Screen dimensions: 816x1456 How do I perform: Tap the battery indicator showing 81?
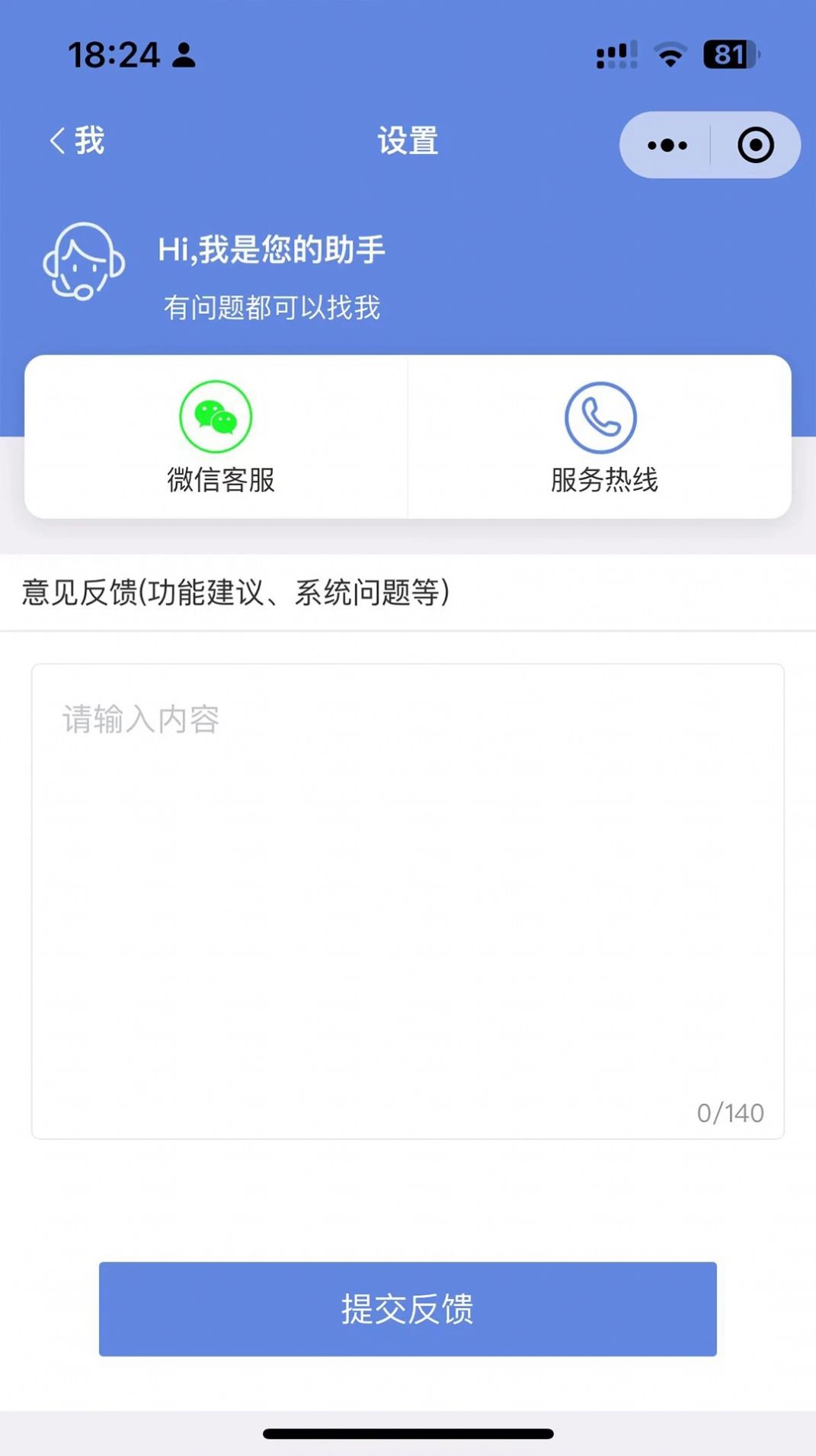point(729,53)
